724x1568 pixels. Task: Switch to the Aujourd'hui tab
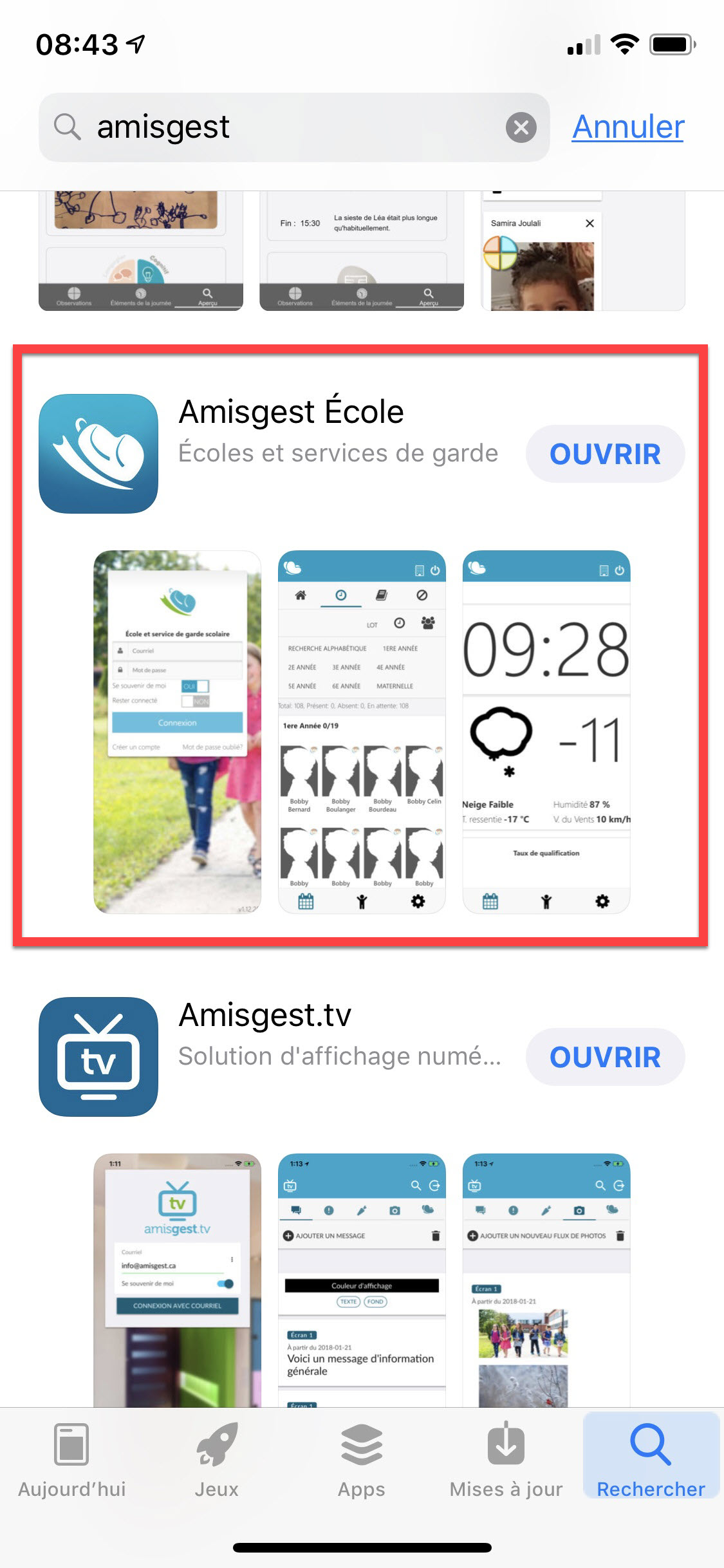coord(71,1459)
